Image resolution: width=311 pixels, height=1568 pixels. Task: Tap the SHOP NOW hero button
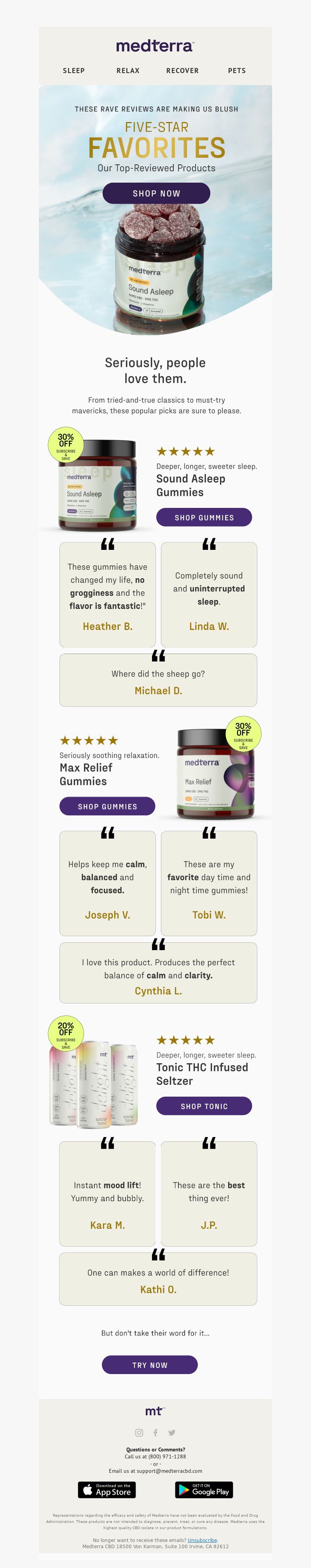tap(156, 193)
